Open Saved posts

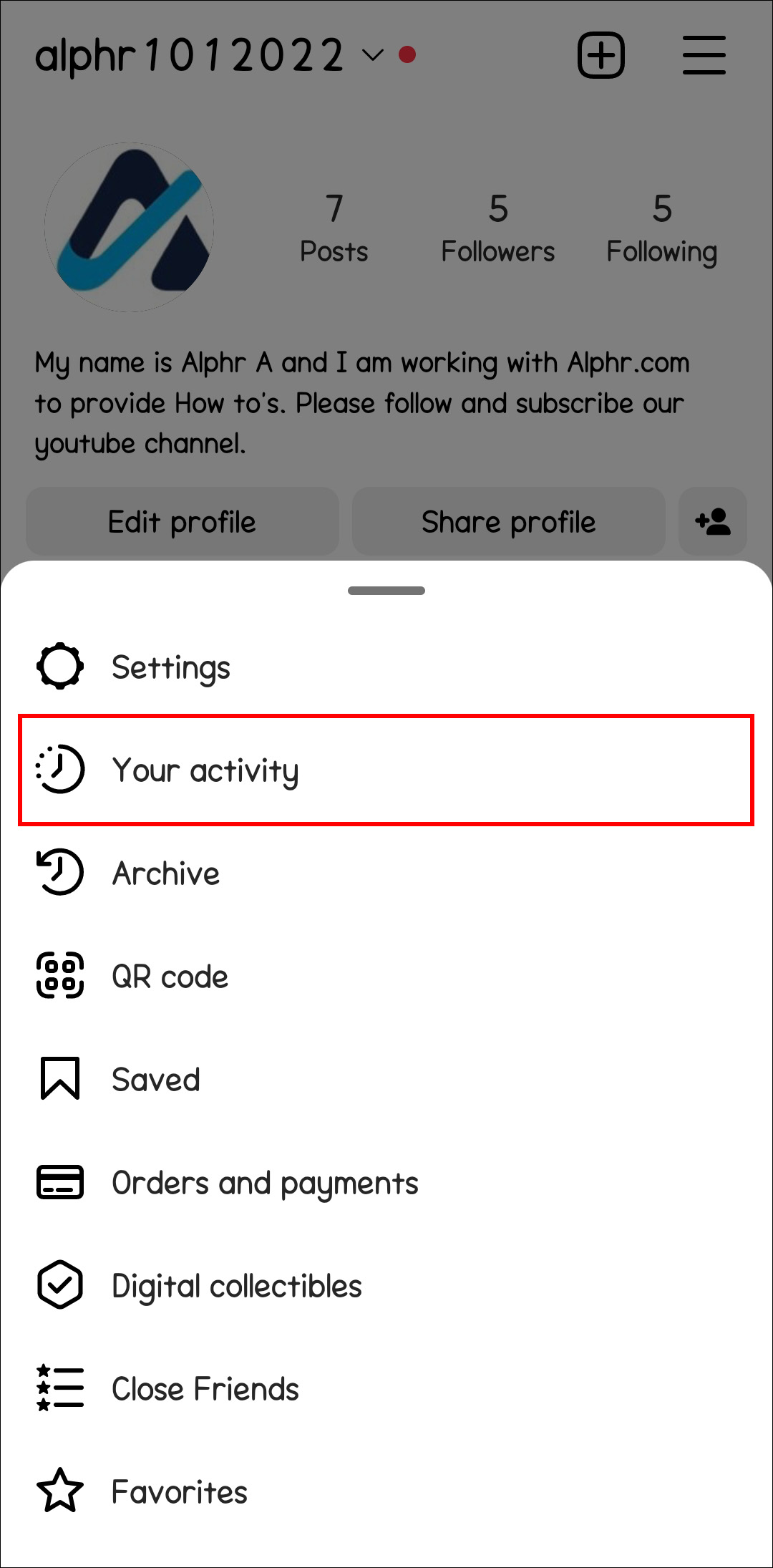[x=155, y=1079]
